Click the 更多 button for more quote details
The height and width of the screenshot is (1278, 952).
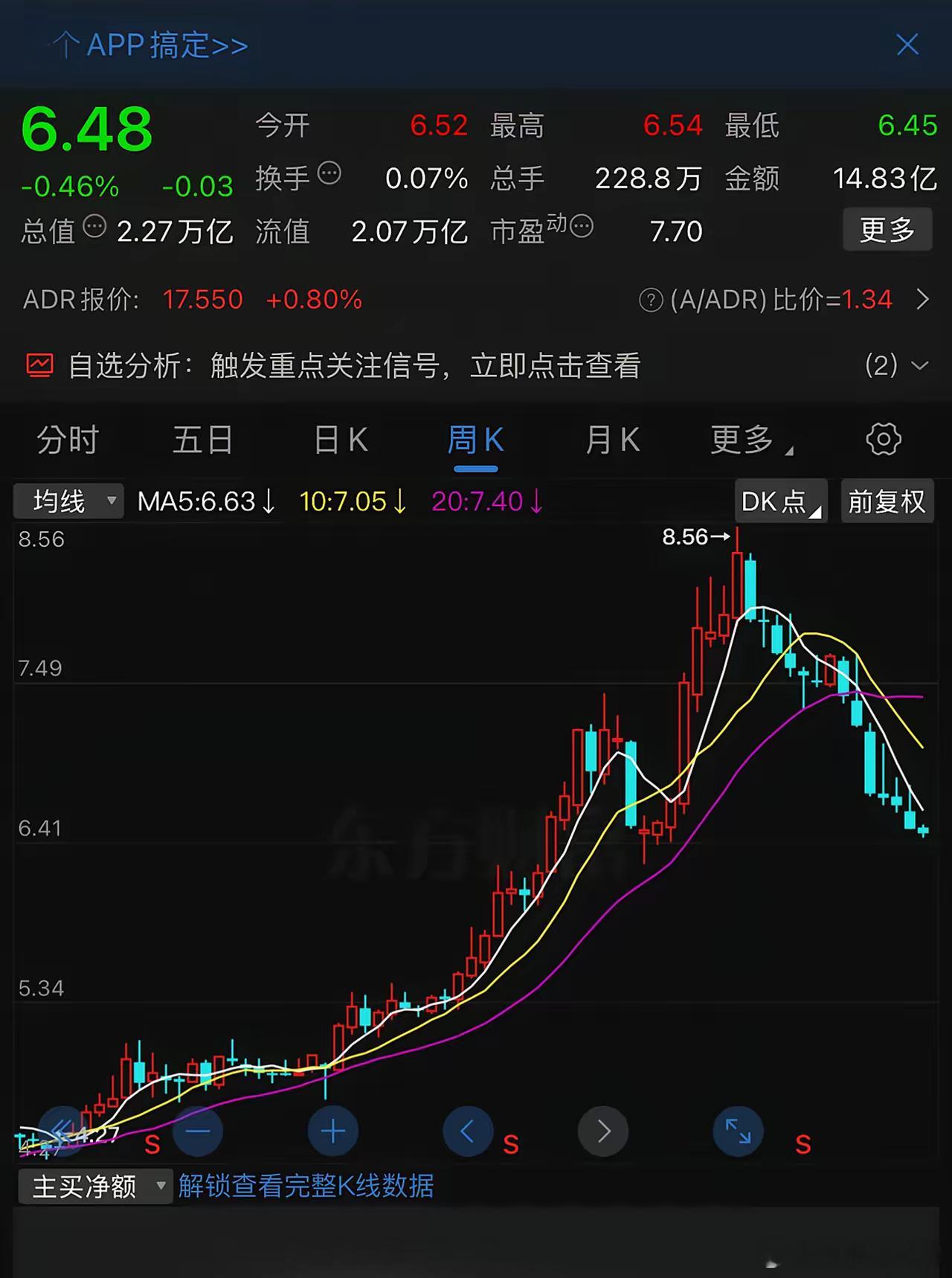point(887,229)
